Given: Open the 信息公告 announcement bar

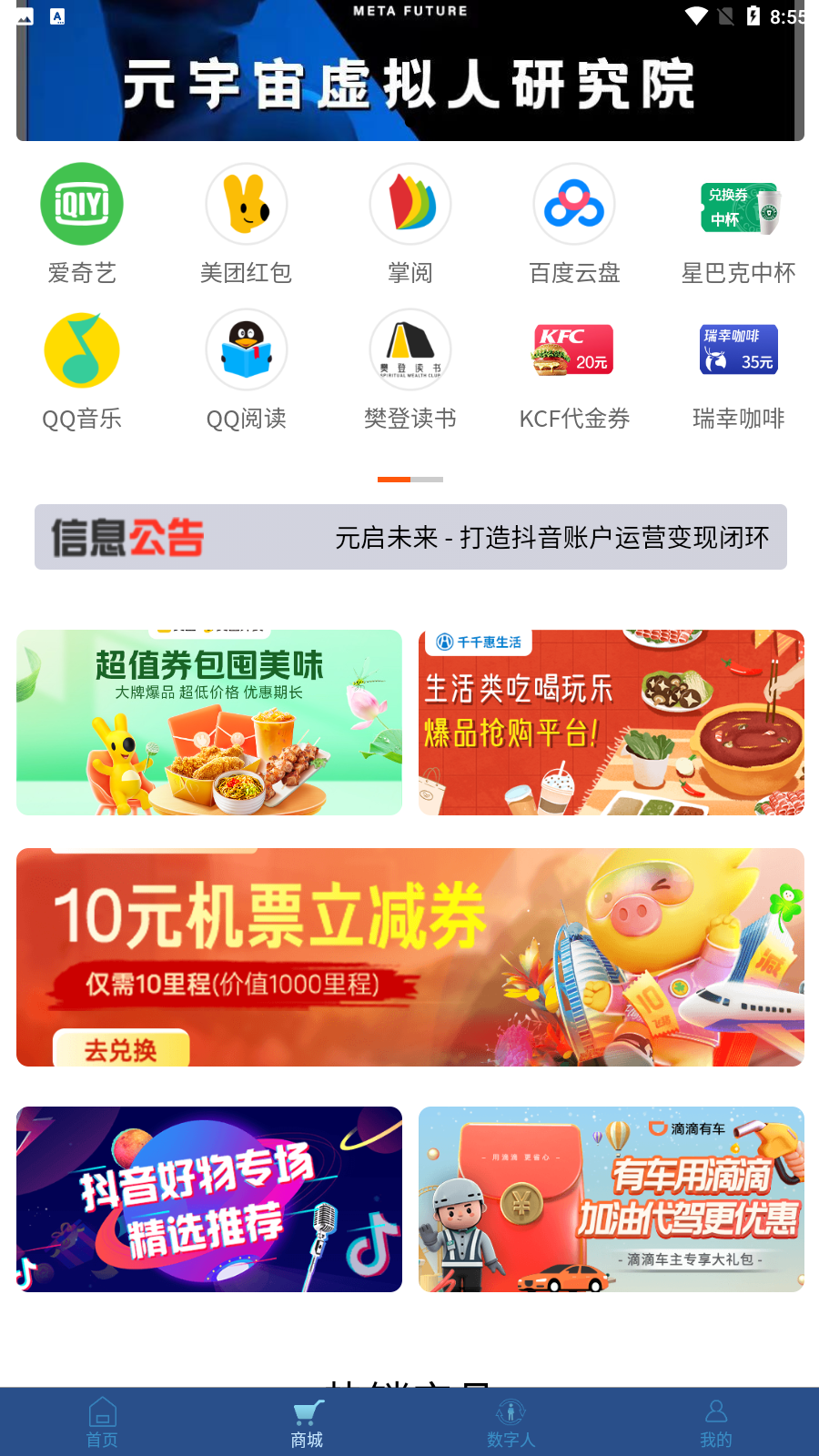Looking at the screenshot, I should click(x=410, y=537).
